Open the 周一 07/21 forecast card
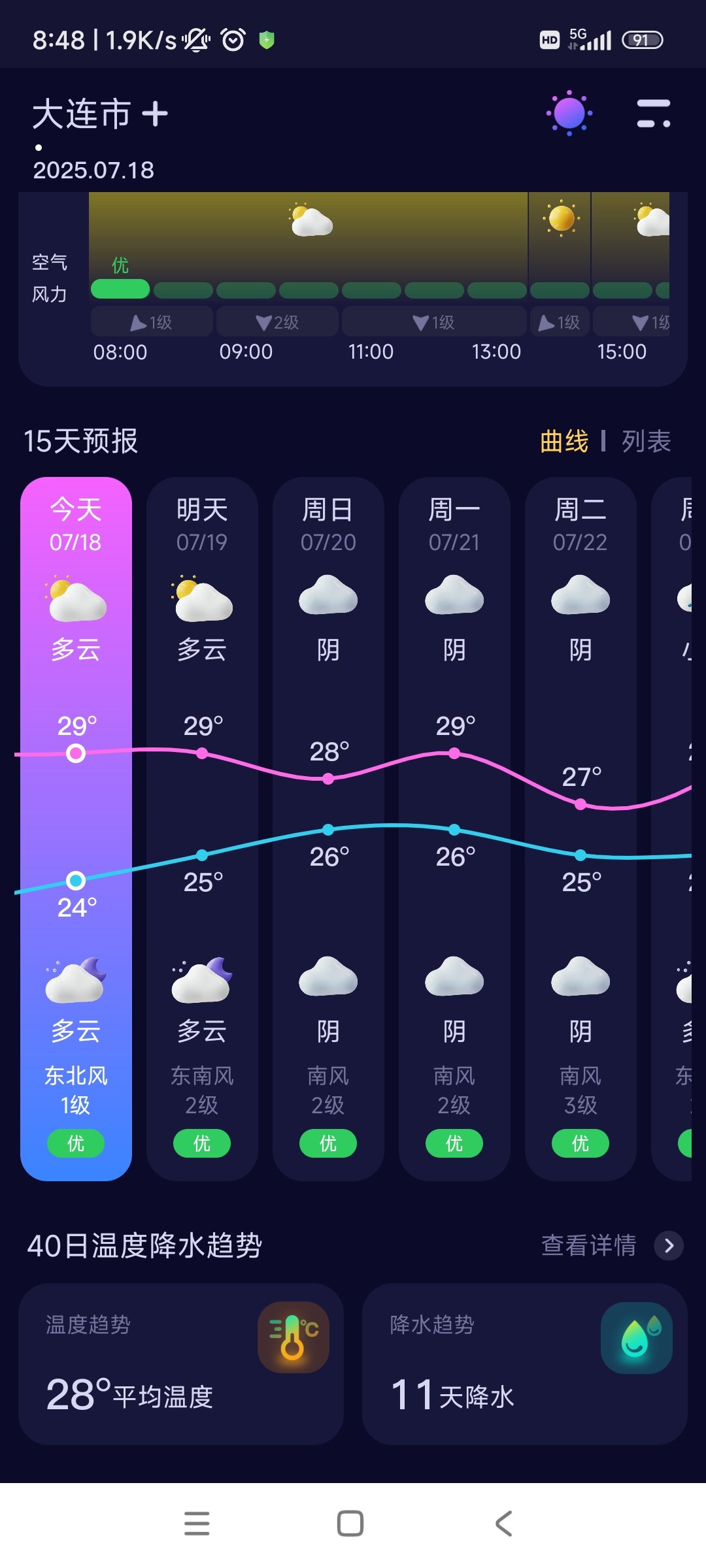 [454, 828]
